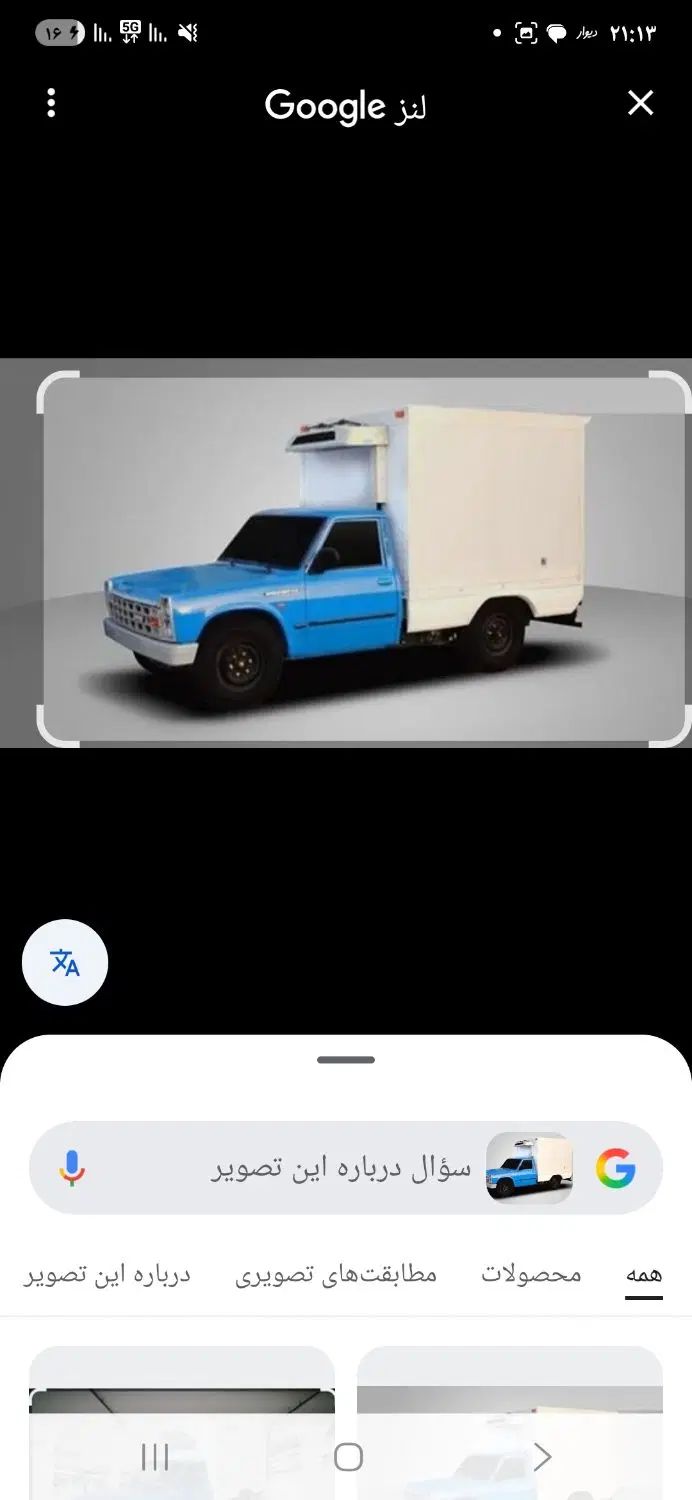Screen dimensions: 692x1500
Task: Switch to the درباره این تصویر tab
Action: pos(107,1274)
